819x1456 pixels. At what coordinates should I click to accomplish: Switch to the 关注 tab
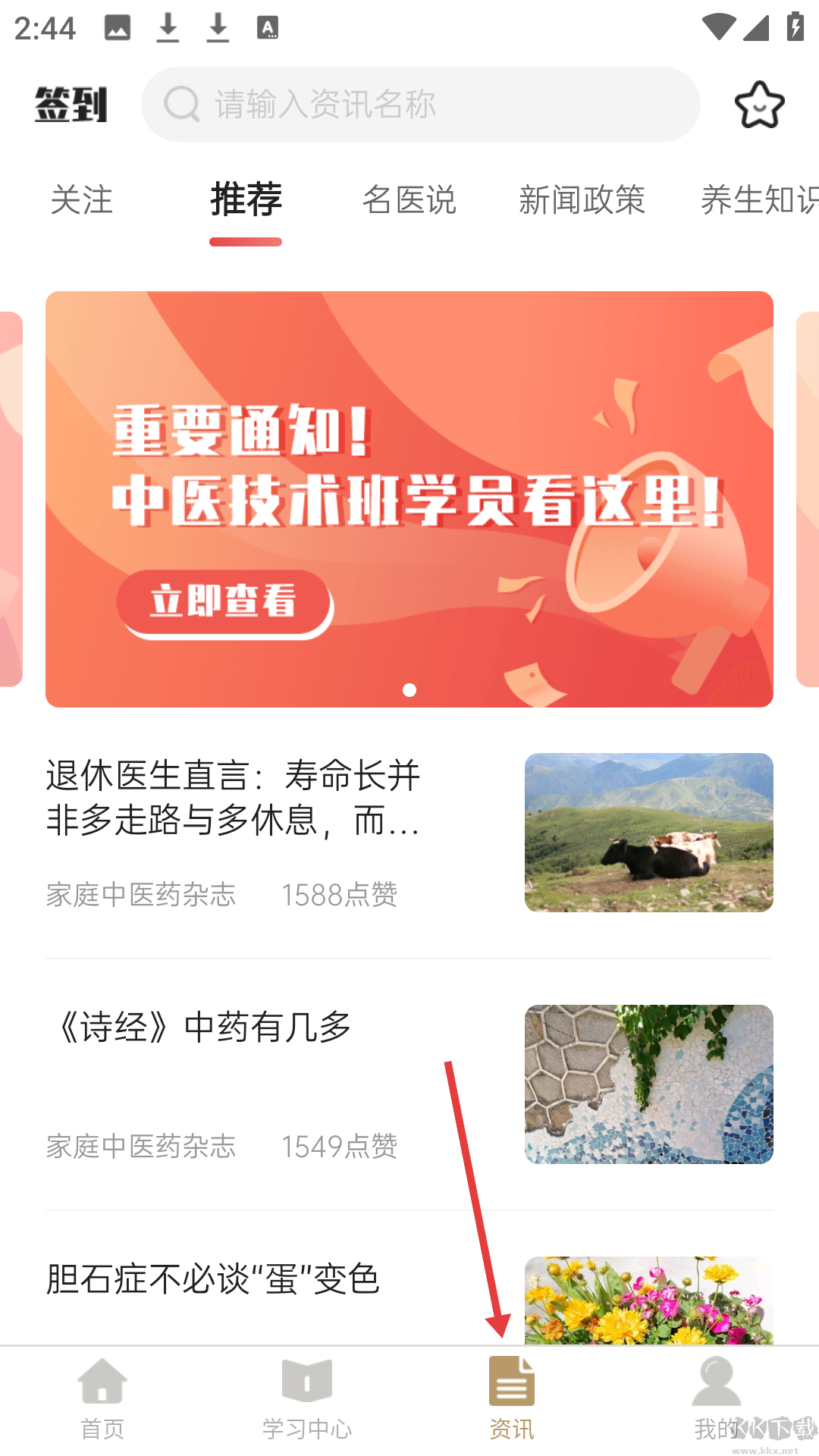coord(82,201)
